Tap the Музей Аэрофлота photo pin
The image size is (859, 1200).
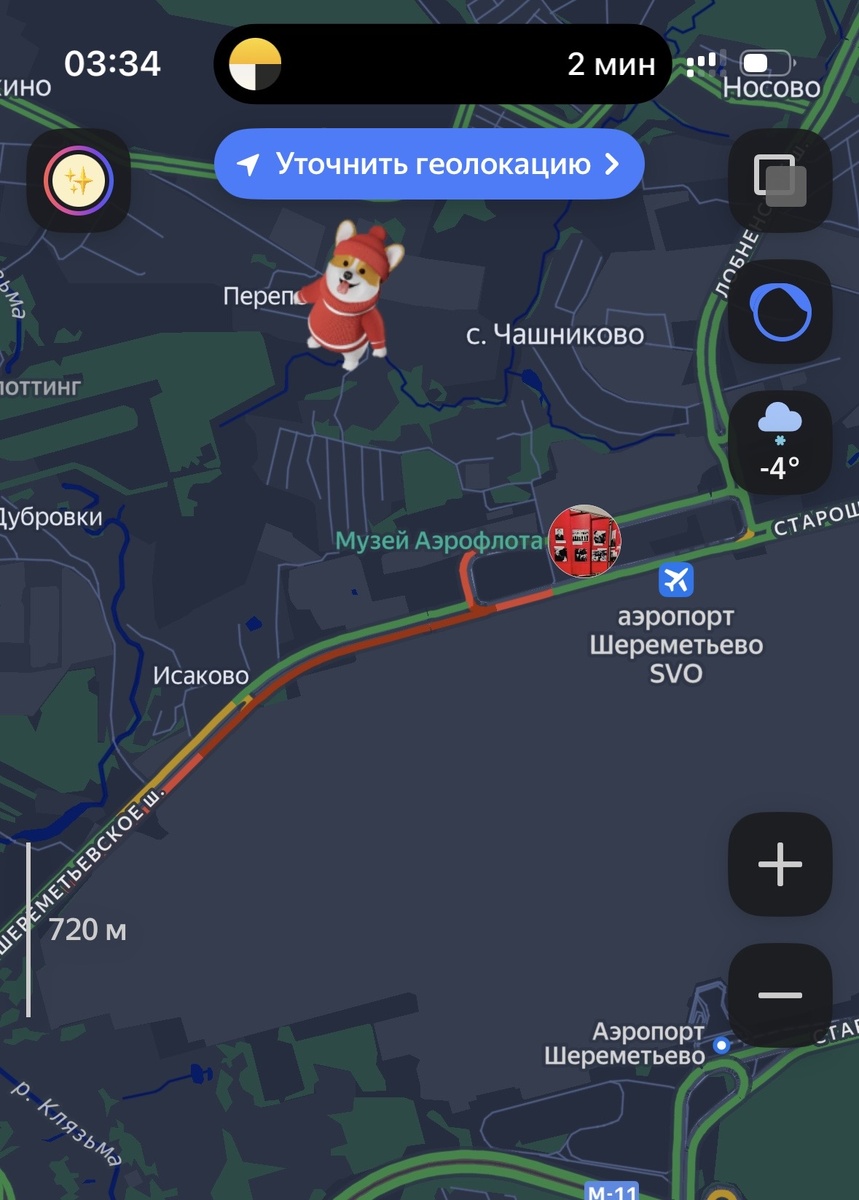(584, 541)
